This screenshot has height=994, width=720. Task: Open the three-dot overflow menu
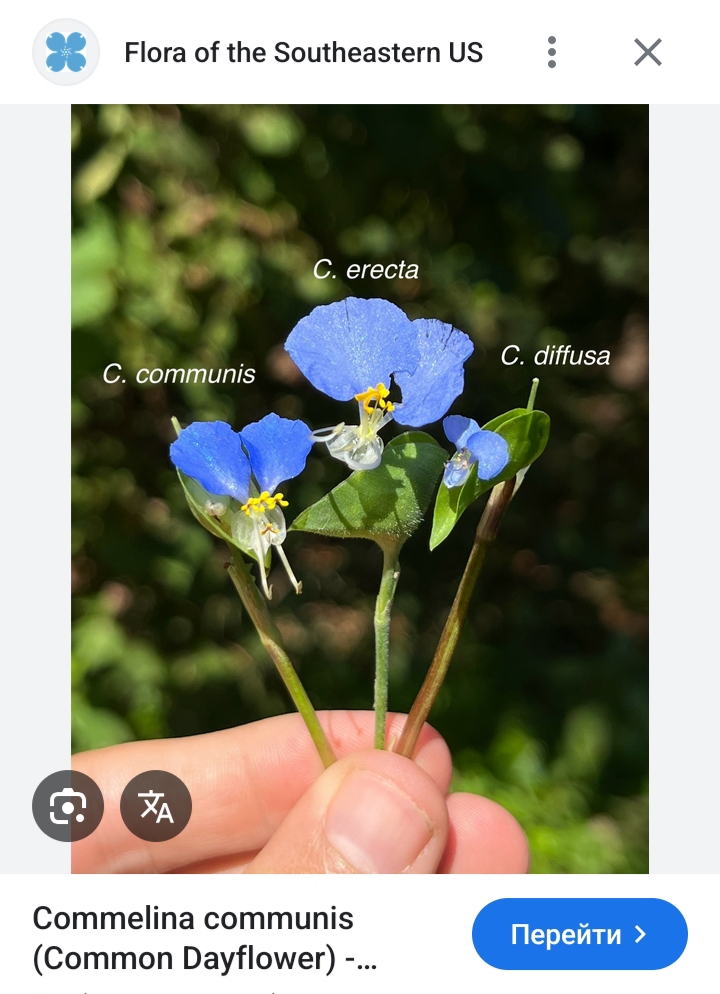point(551,52)
